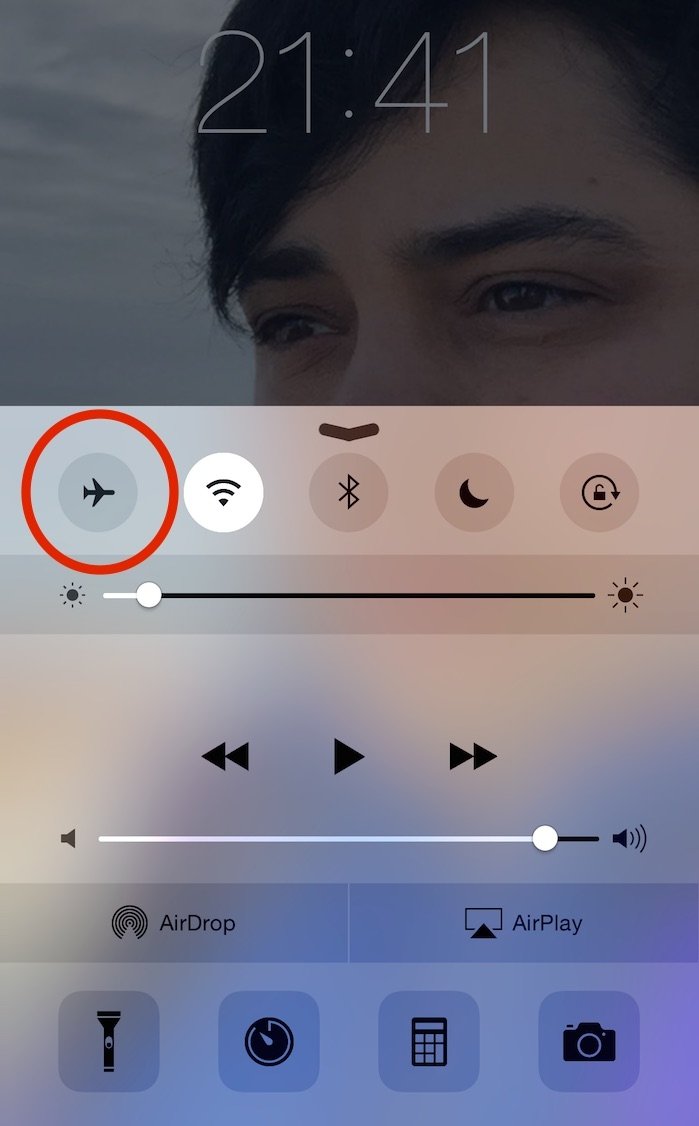Viewport: 699px width, 1126px height.
Task: Tap the Control Center handle to close
Action: point(349,430)
